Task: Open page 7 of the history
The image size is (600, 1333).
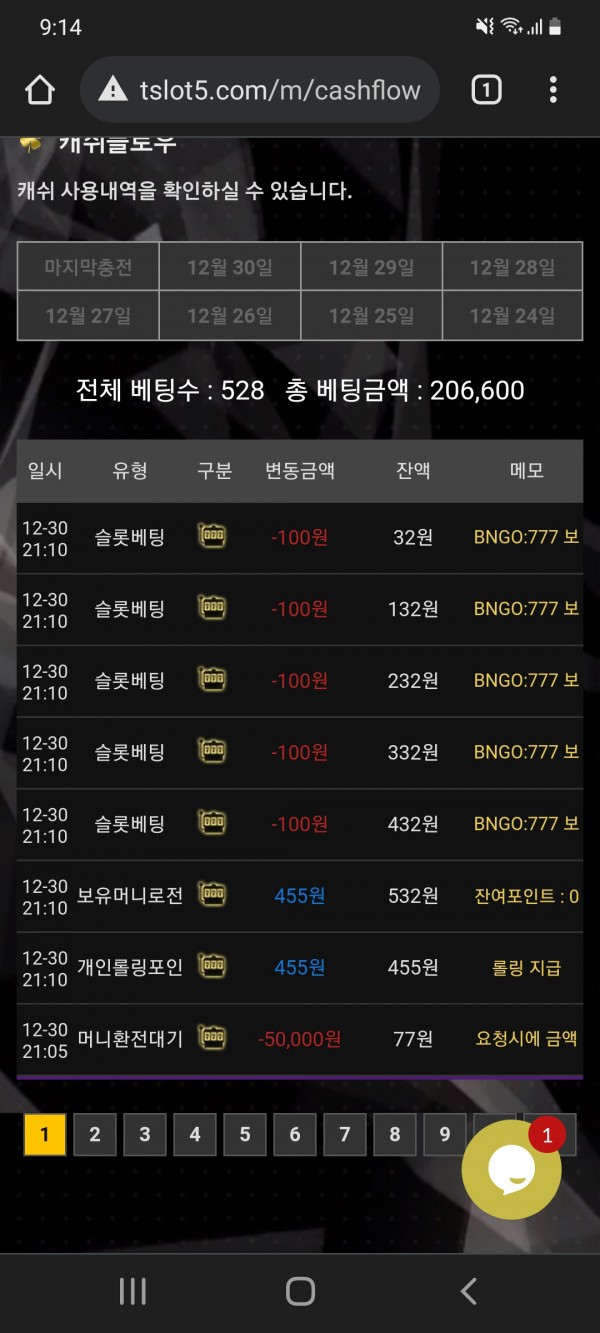Action: tap(345, 1135)
